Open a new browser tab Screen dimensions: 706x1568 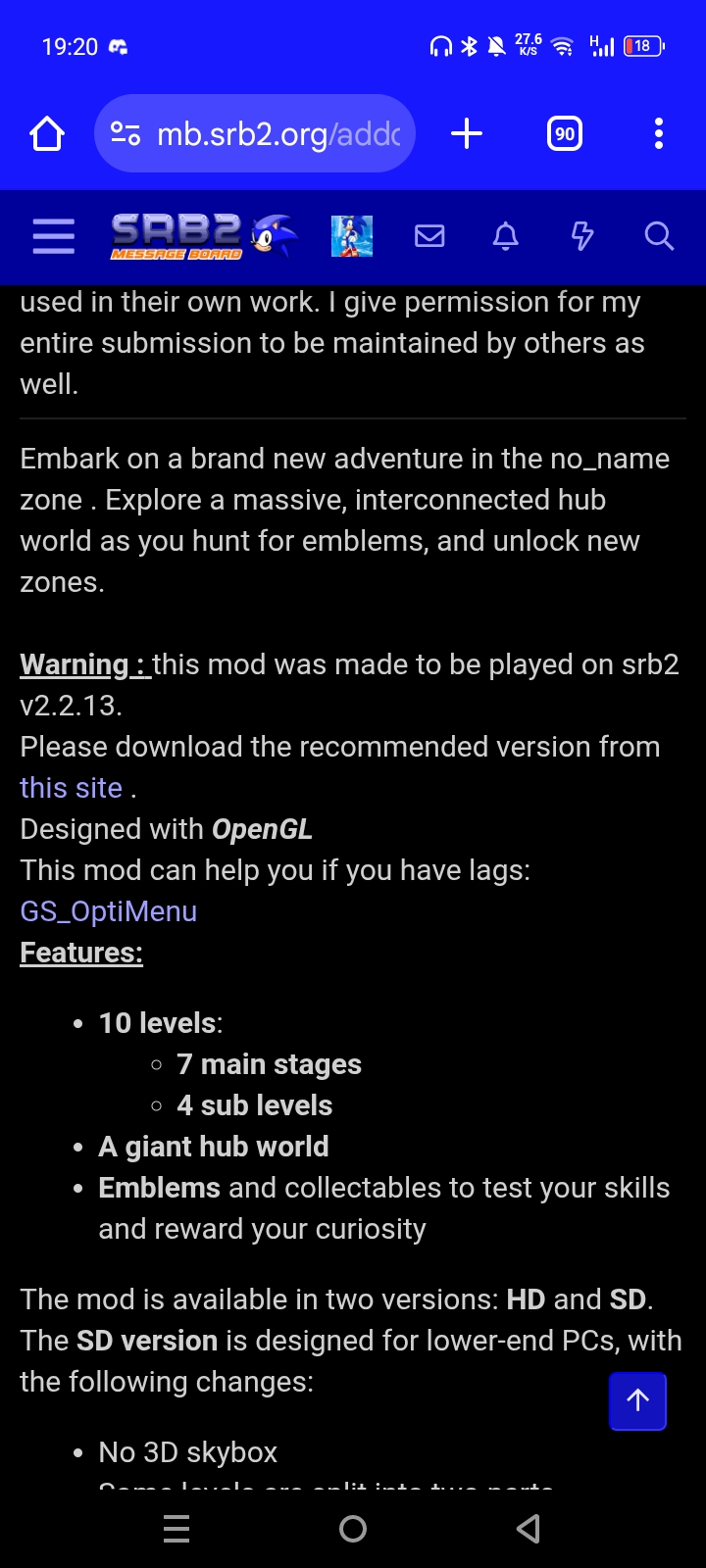coord(467,133)
